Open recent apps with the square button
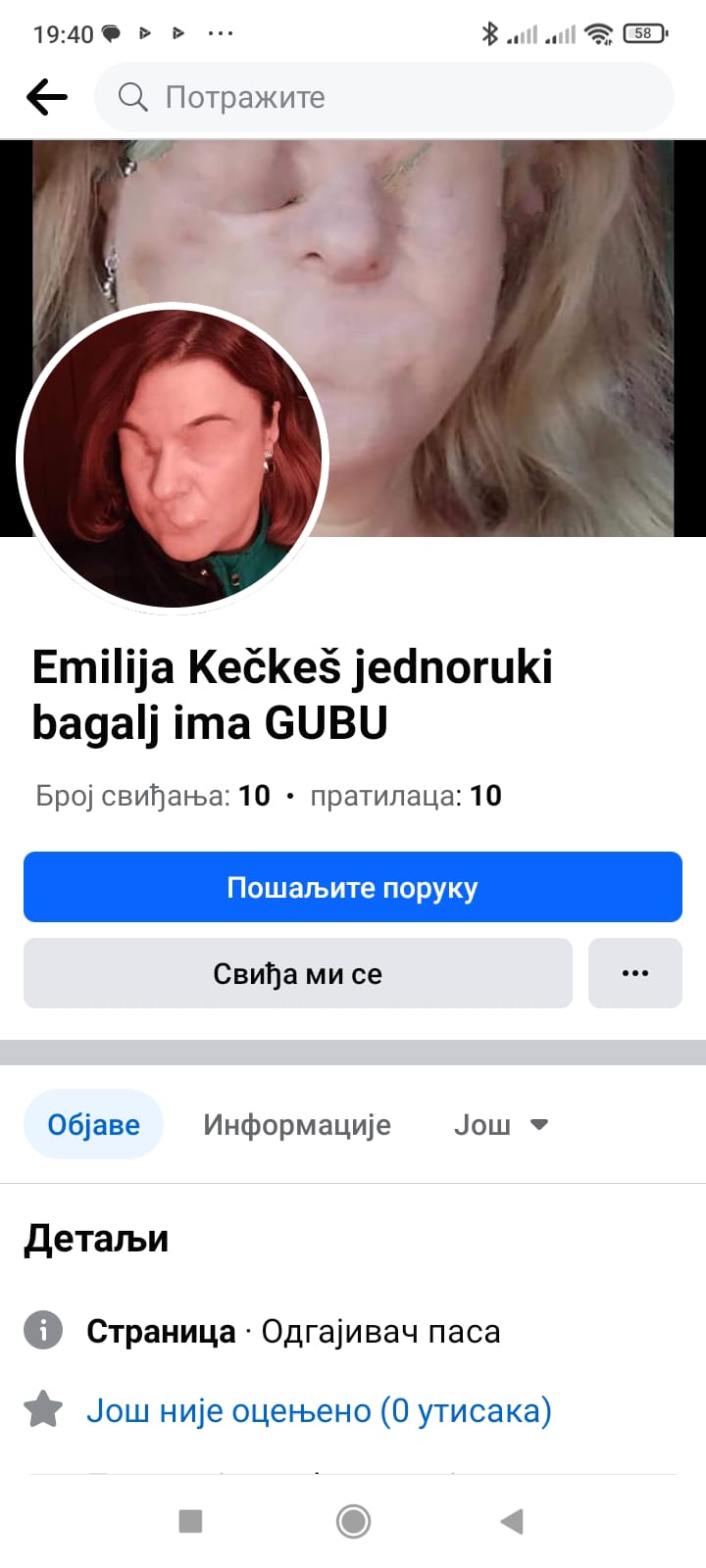 tap(190, 1521)
